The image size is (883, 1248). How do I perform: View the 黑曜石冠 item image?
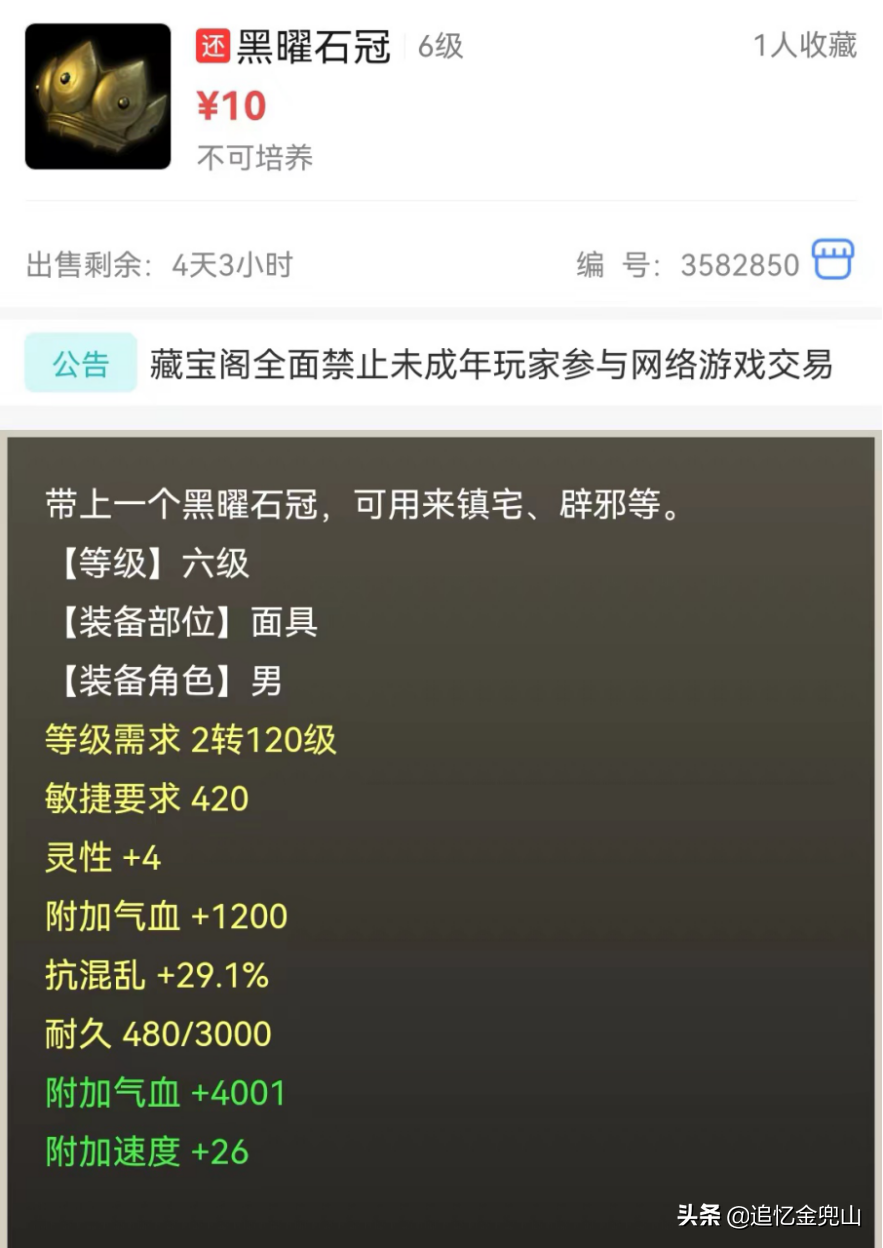pos(98,97)
